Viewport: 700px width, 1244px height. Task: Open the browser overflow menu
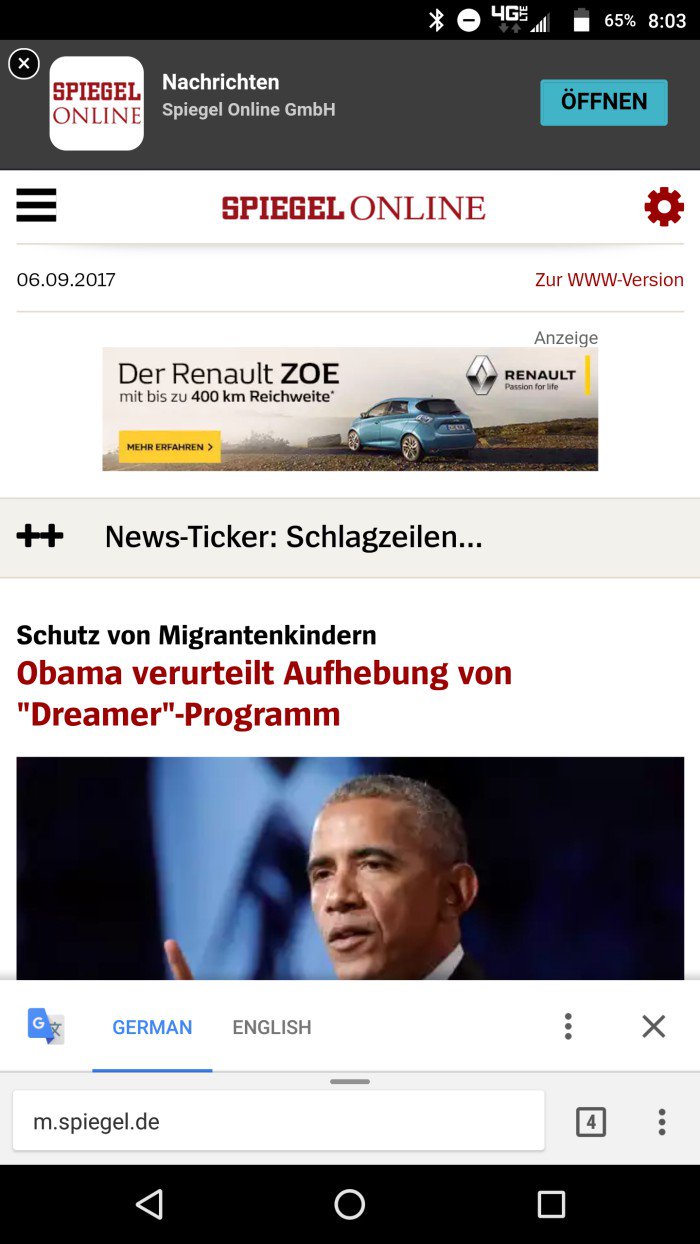661,1122
